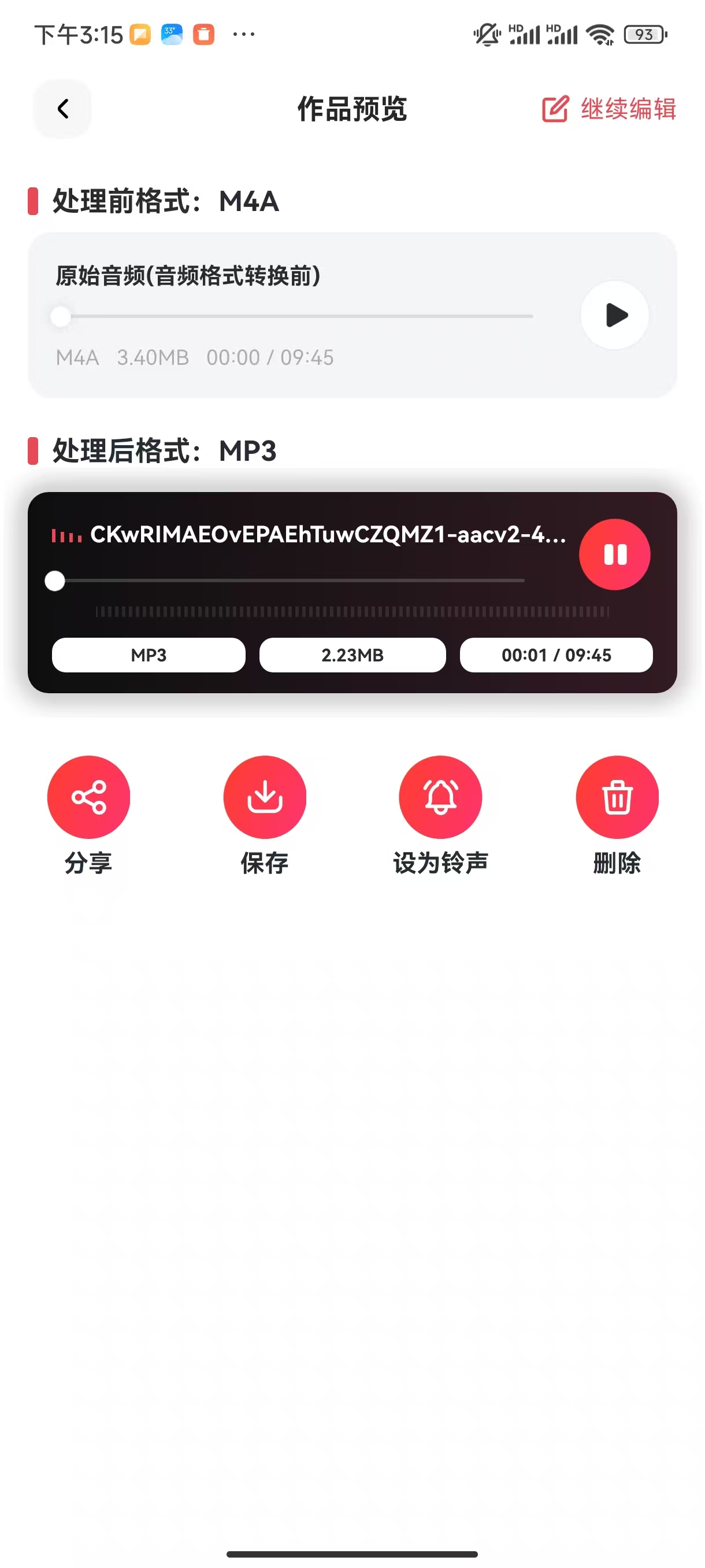Pause the converted MP3 playback
This screenshot has height=1568, width=705.
[x=614, y=554]
